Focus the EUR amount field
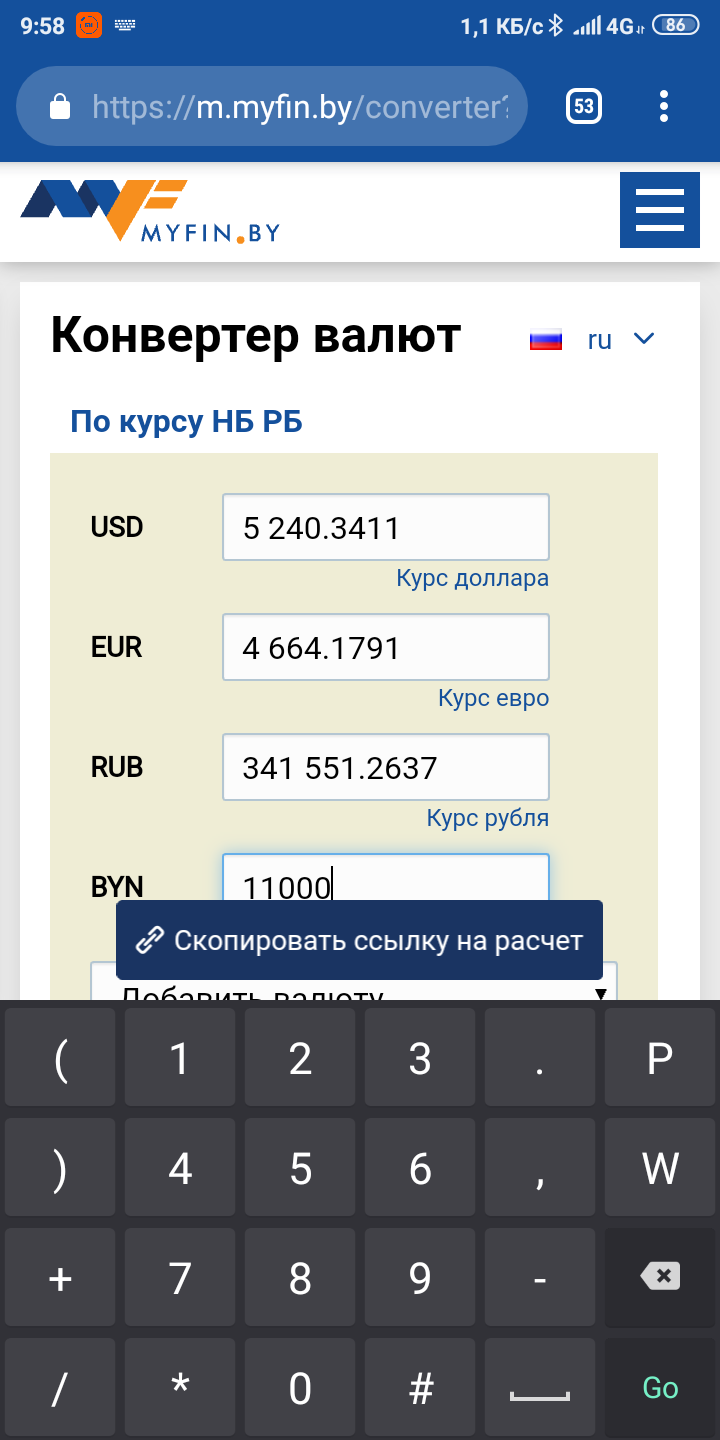The height and width of the screenshot is (1440, 720). tap(385, 647)
